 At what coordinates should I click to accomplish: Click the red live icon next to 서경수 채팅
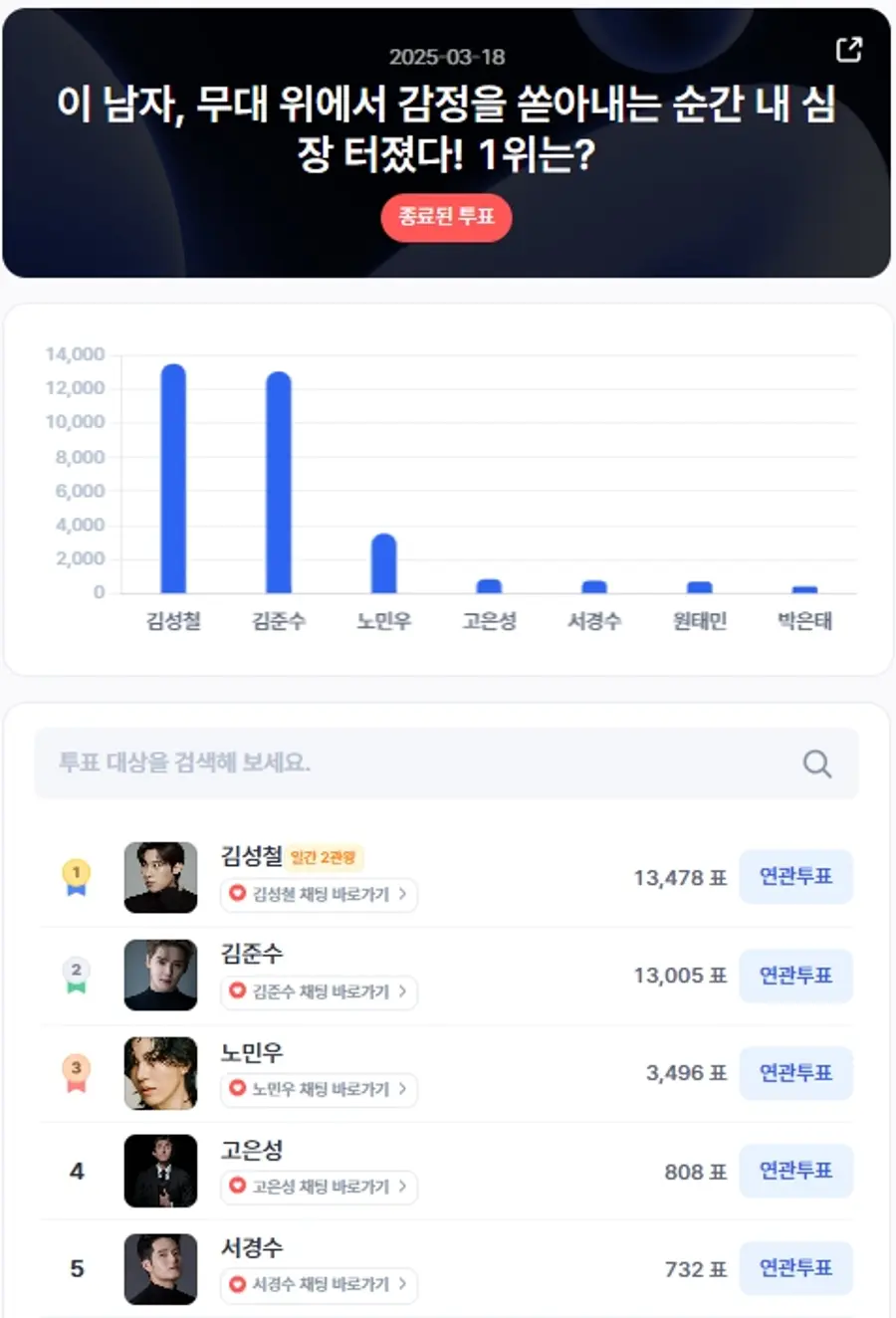238,1287
